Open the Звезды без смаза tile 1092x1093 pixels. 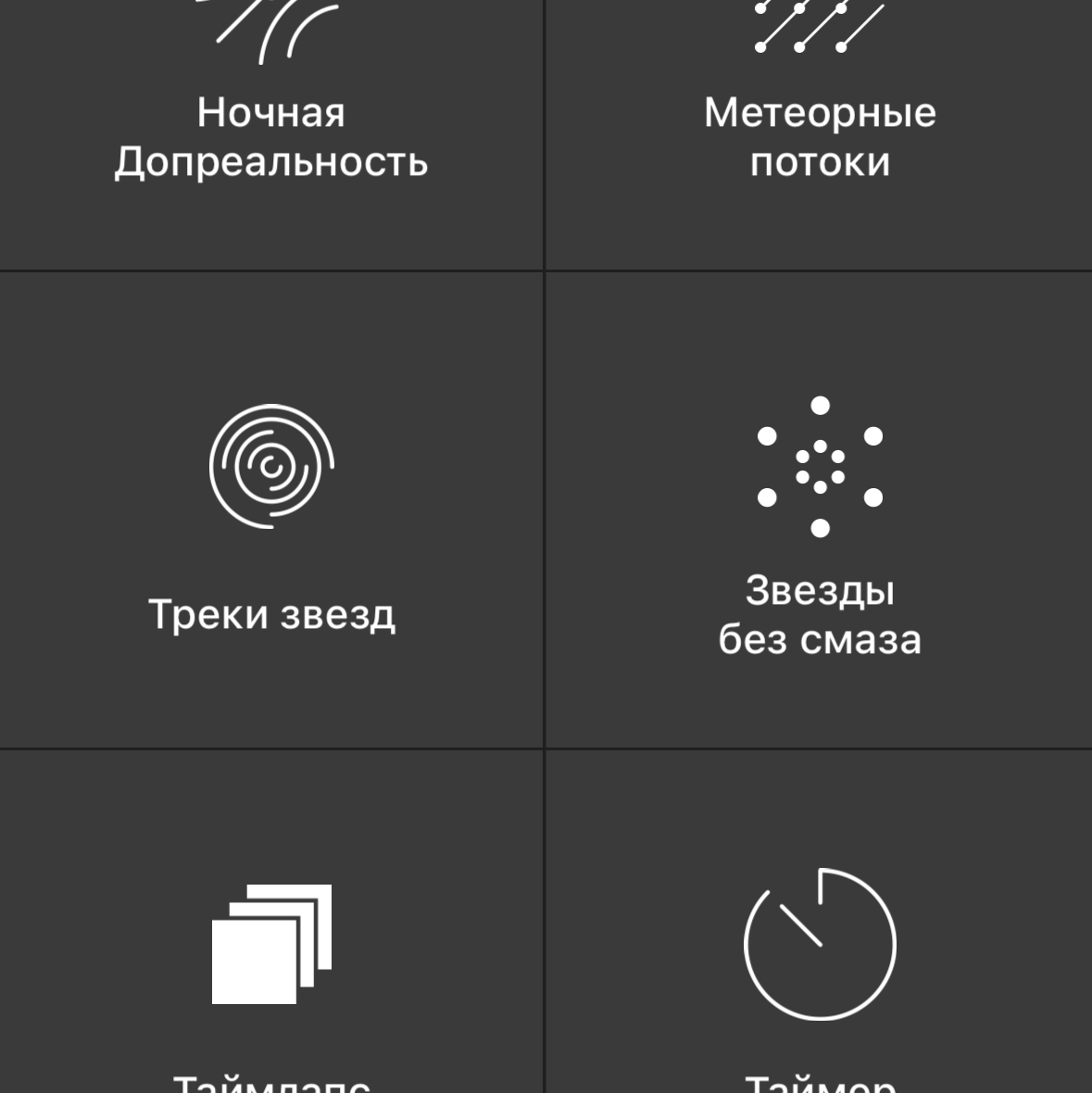coord(819,509)
